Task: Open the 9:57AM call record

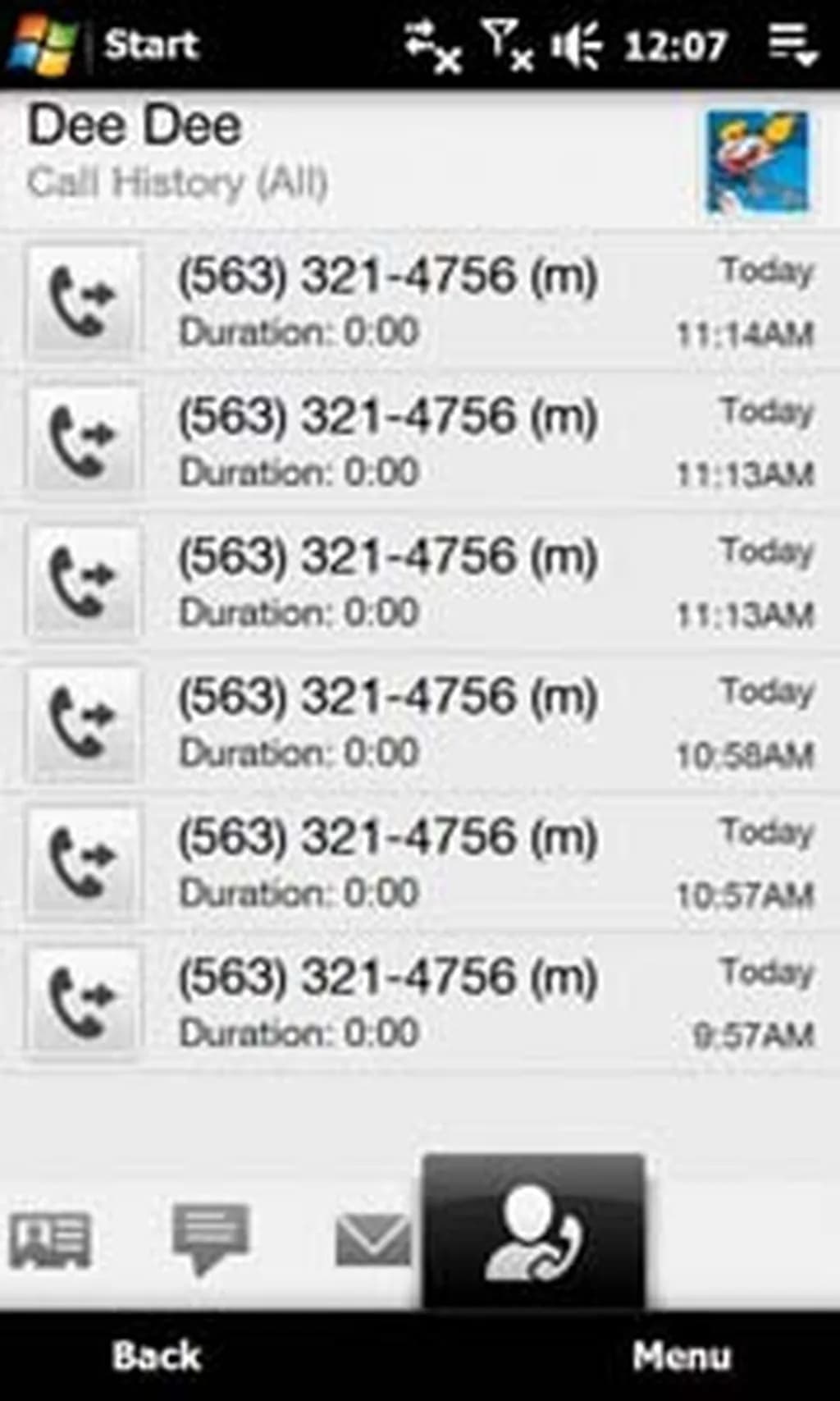Action: [418, 1003]
